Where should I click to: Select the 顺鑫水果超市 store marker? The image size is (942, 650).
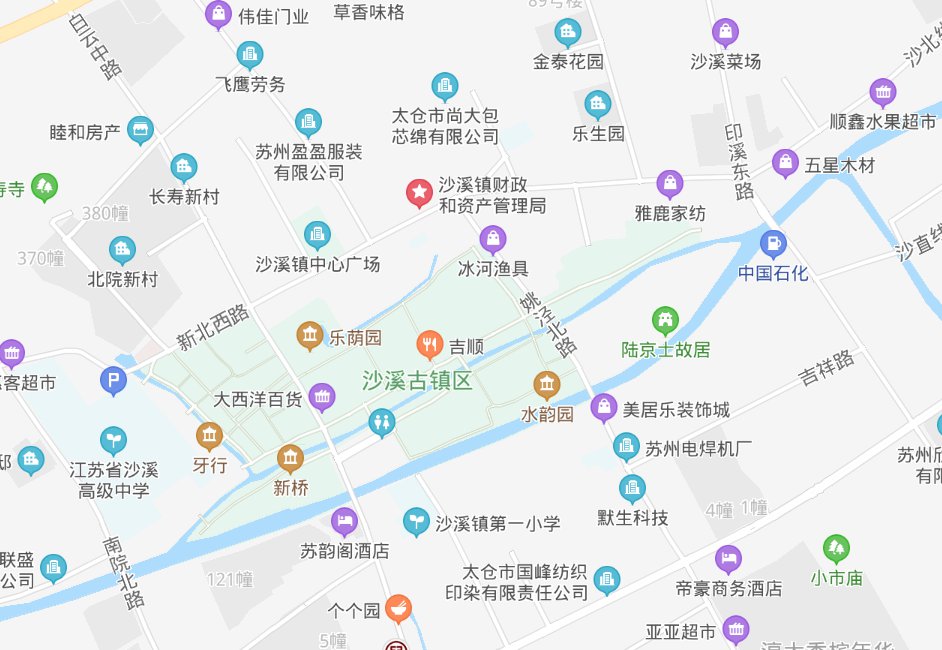(882, 93)
